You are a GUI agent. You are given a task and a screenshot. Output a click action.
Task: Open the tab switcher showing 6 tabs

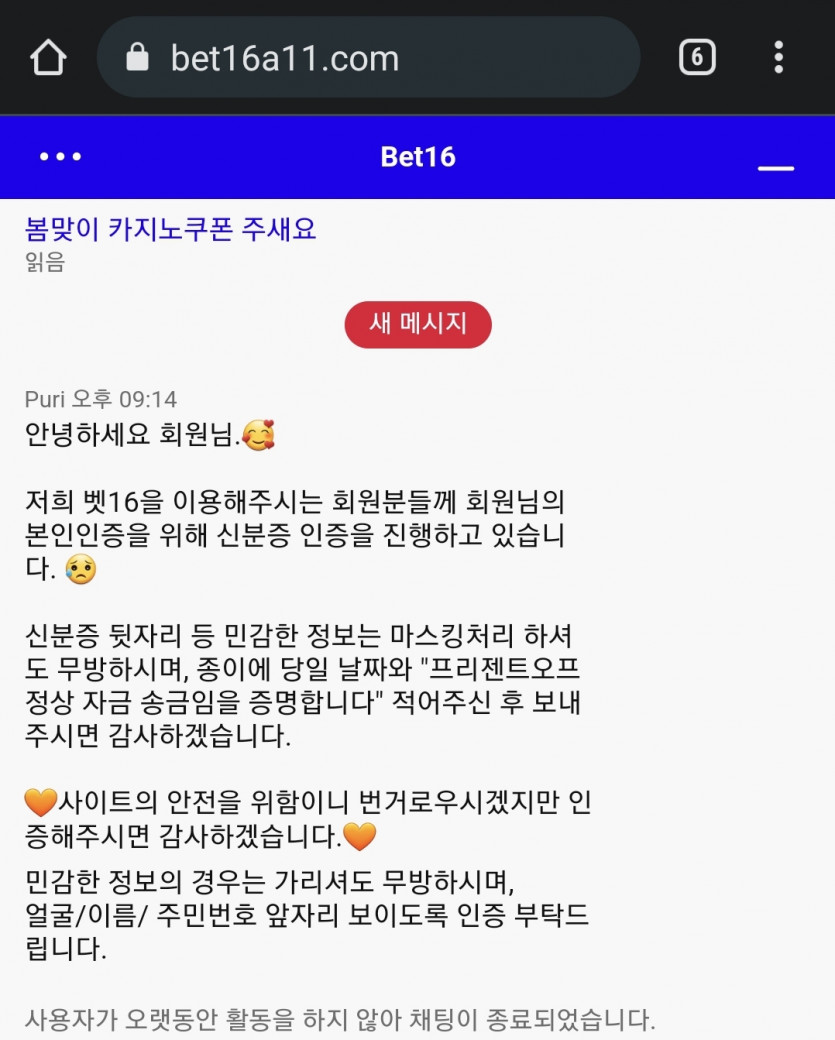[x=697, y=58]
